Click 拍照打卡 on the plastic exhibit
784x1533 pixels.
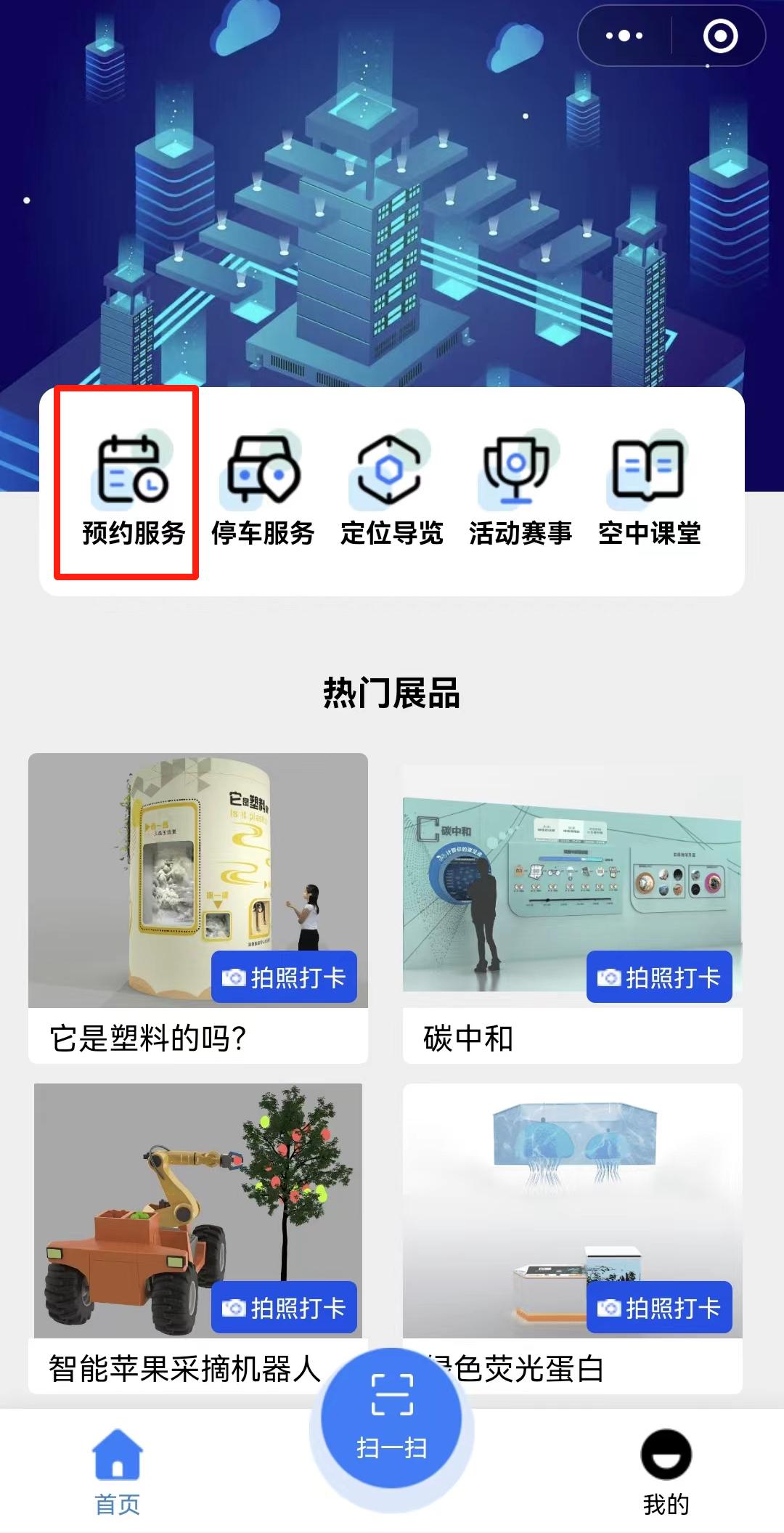coord(285,977)
